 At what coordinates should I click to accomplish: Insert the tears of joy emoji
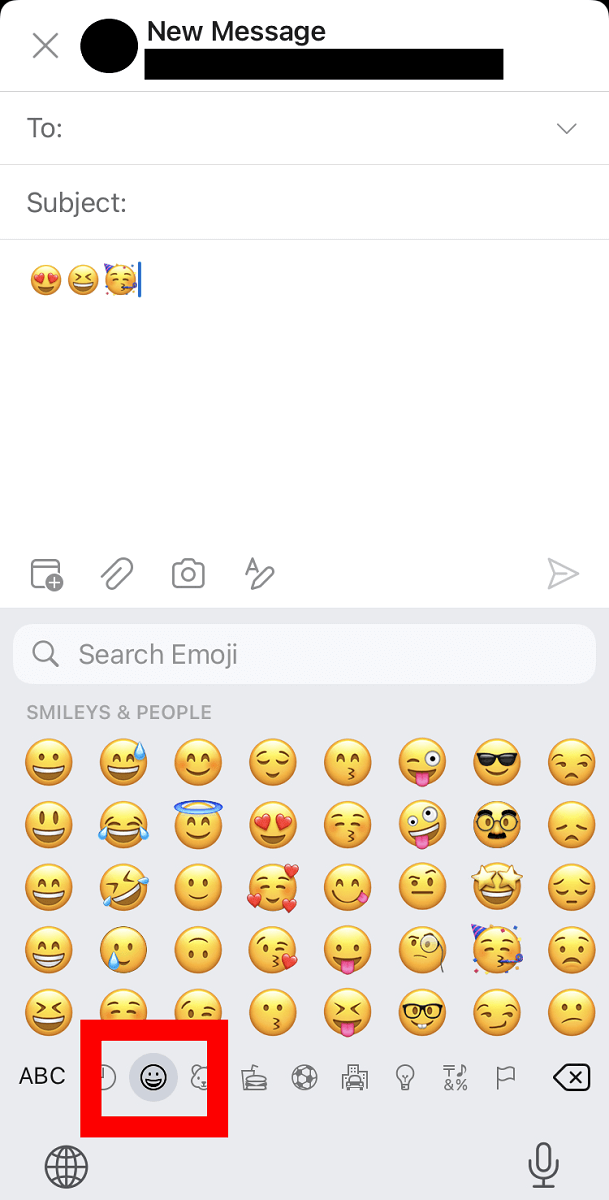pos(123,824)
